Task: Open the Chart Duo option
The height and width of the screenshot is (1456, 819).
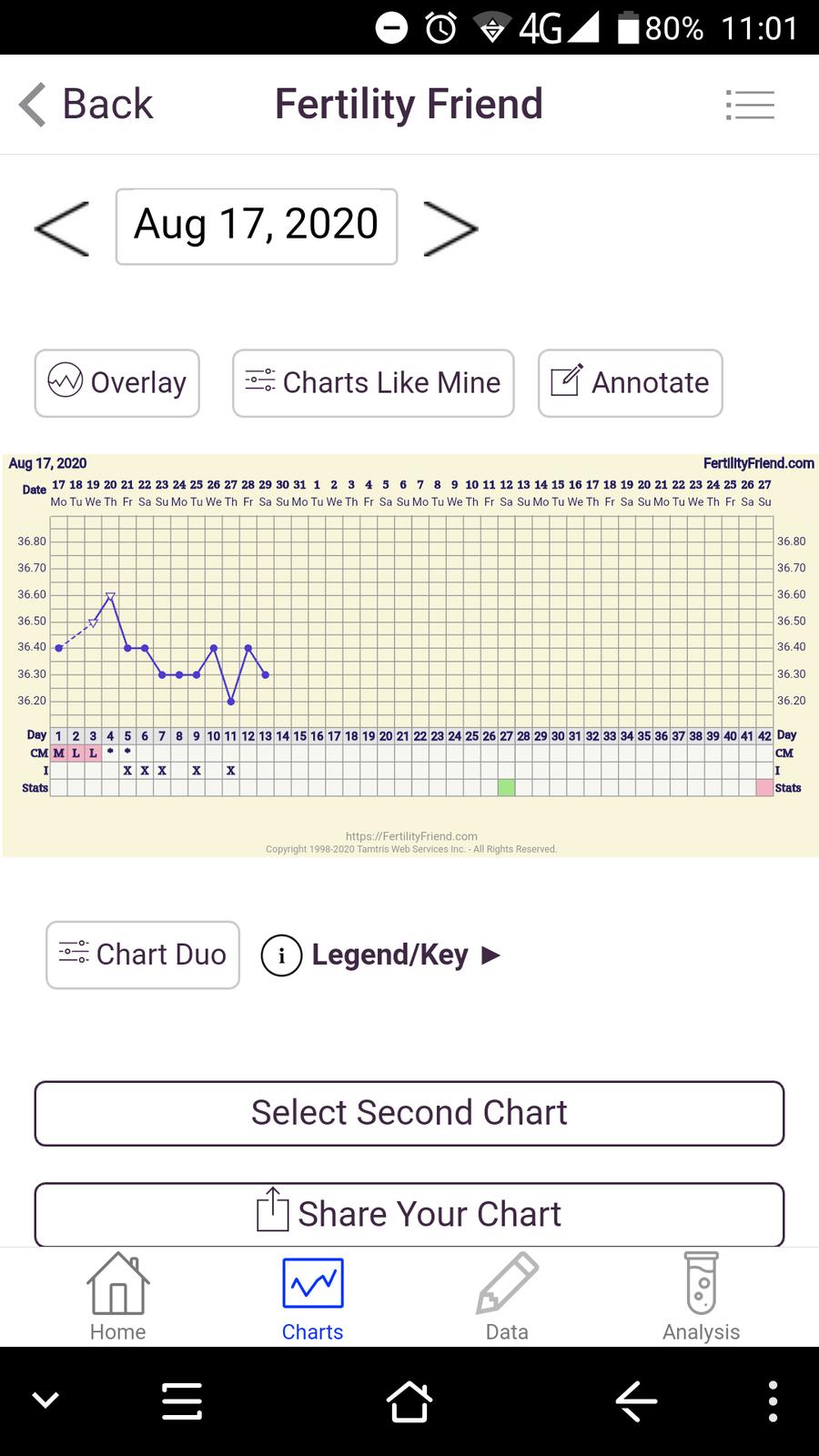Action: pyautogui.click(x=143, y=955)
